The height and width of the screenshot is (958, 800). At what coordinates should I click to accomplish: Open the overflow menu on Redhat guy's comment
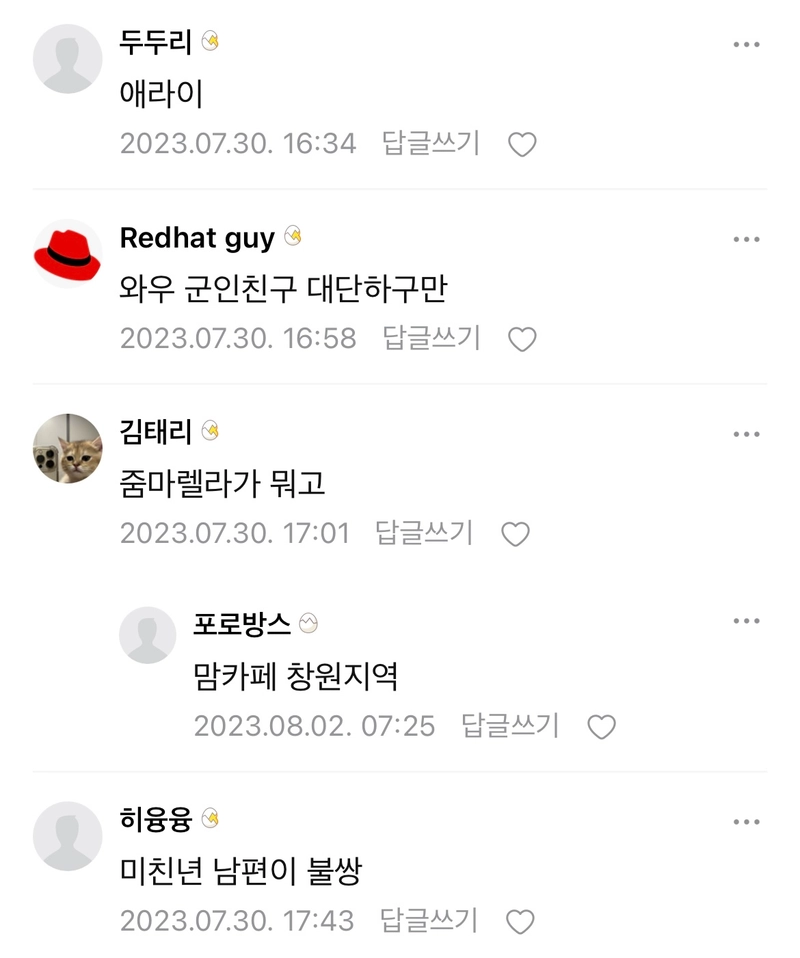pos(747,240)
